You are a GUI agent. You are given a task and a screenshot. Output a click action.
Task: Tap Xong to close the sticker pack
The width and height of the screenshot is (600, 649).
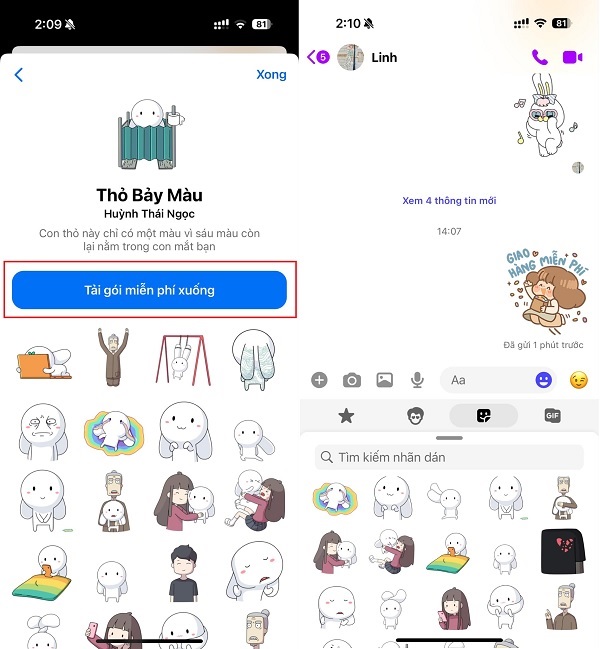point(271,75)
